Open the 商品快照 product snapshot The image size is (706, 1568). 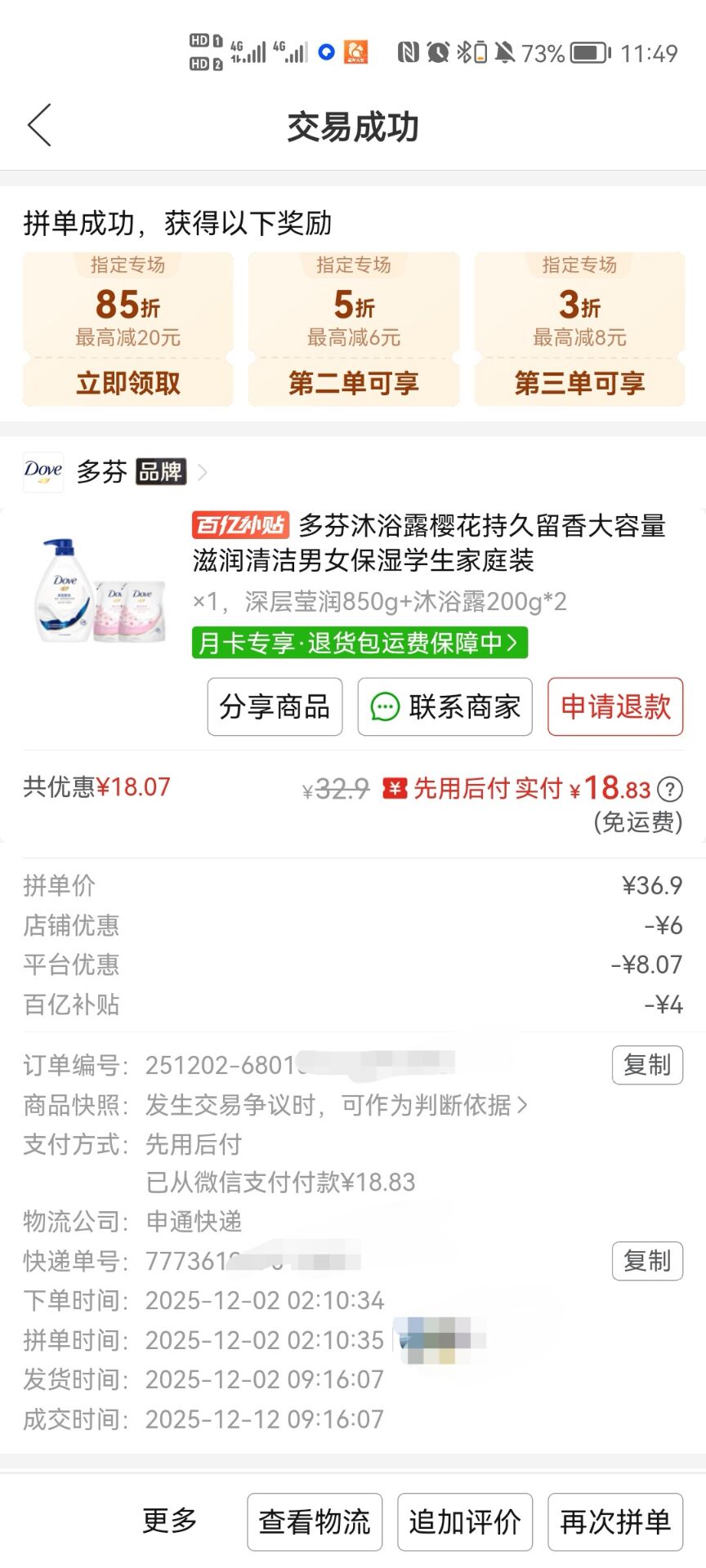click(337, 1105)
